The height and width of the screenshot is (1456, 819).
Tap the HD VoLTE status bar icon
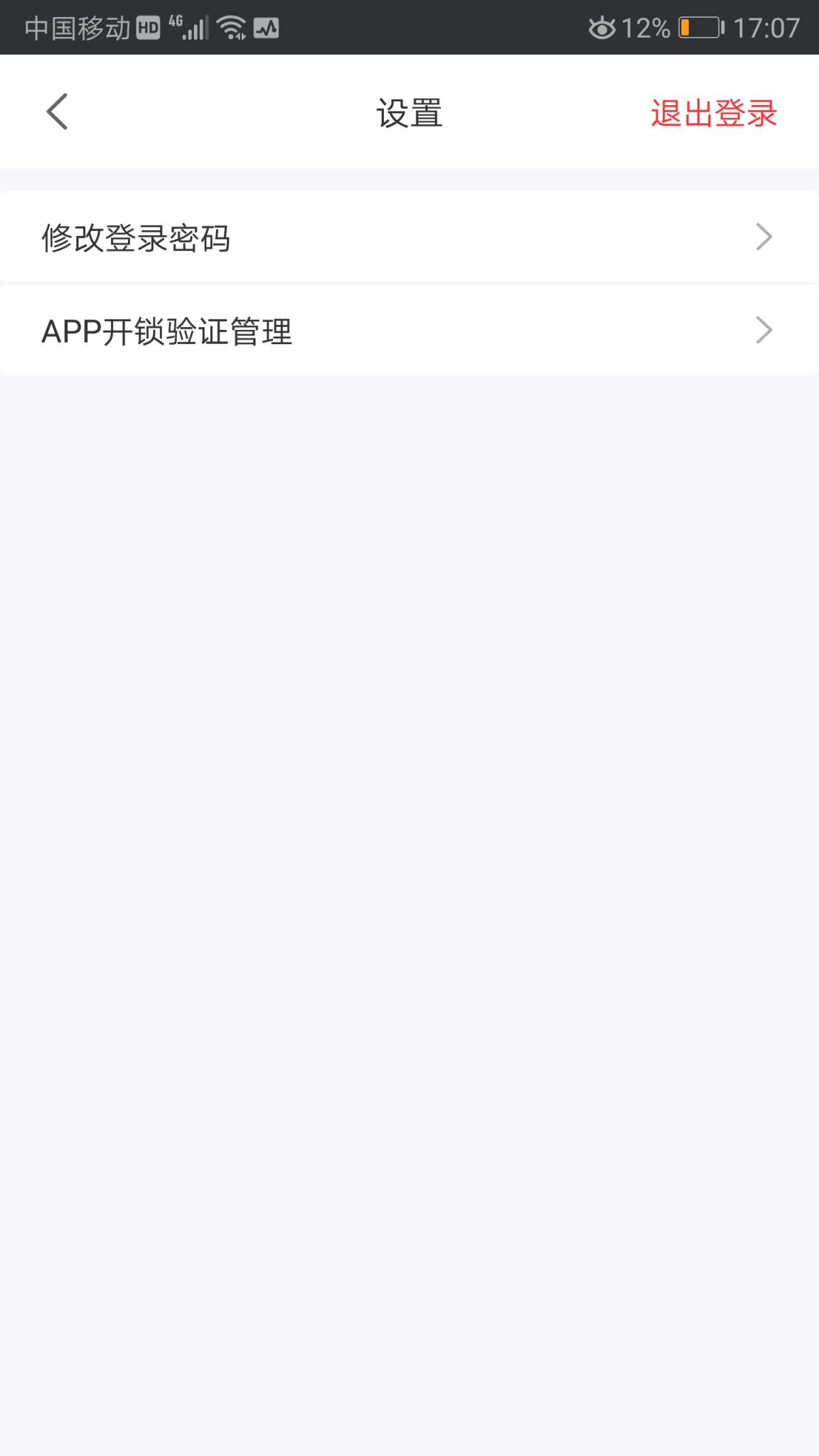(148, 27)
